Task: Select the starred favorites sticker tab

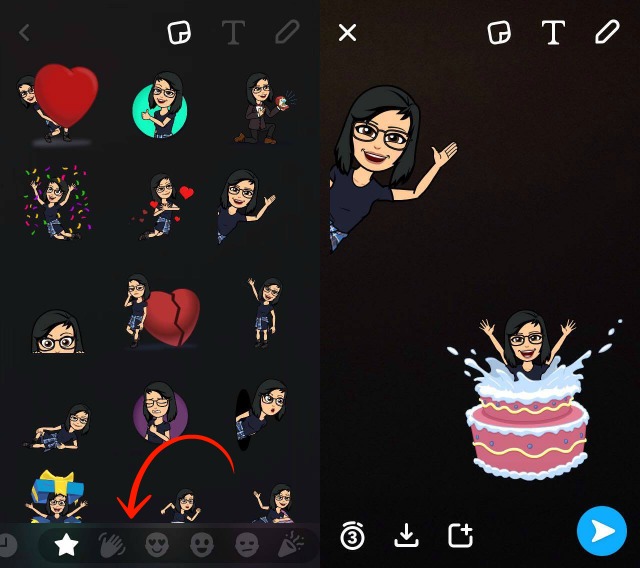Action: point(67,545)
